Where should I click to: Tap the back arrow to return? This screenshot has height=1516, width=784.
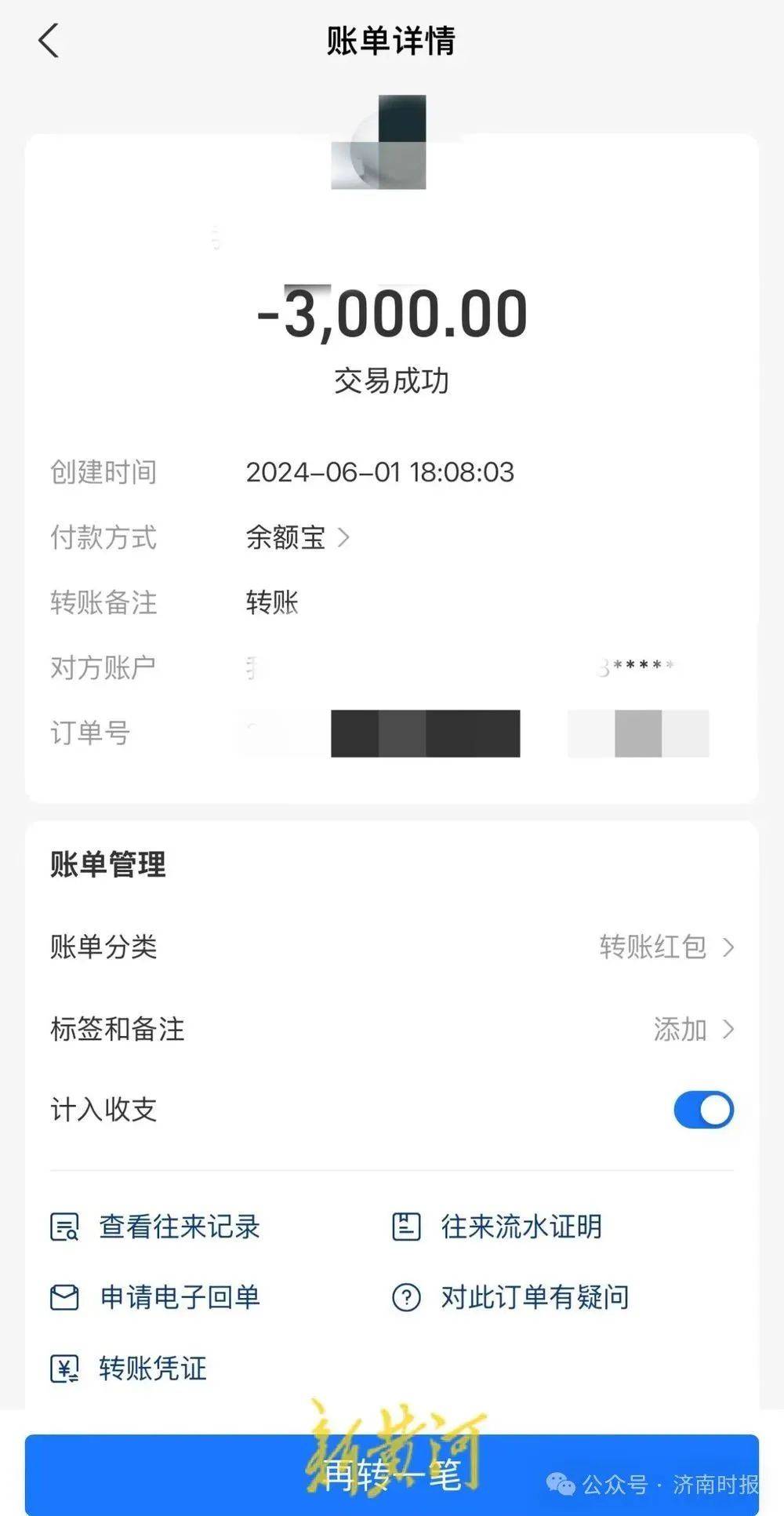click(x=49, y=41)
